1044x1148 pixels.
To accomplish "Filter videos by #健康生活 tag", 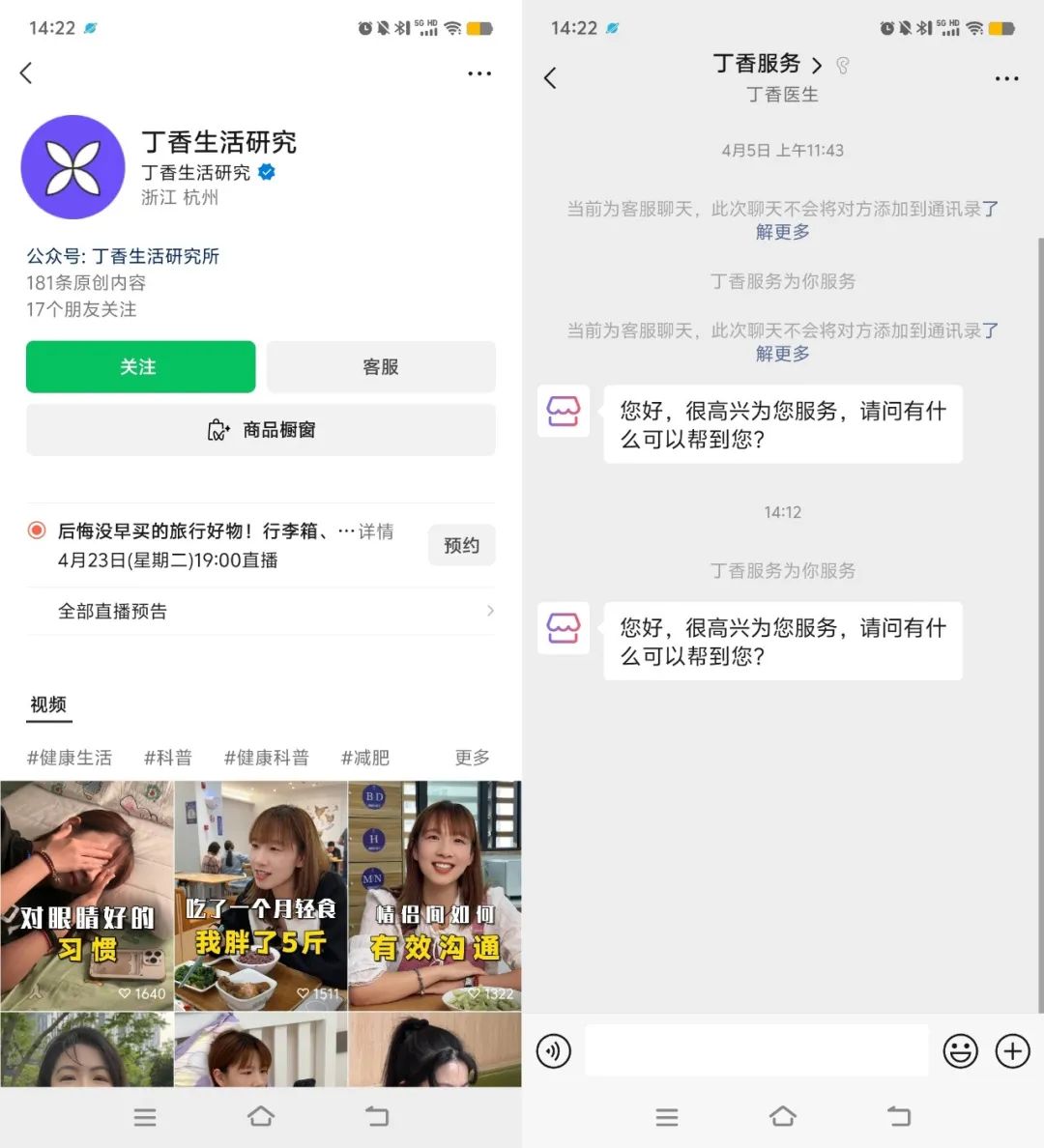I will 70,758.
